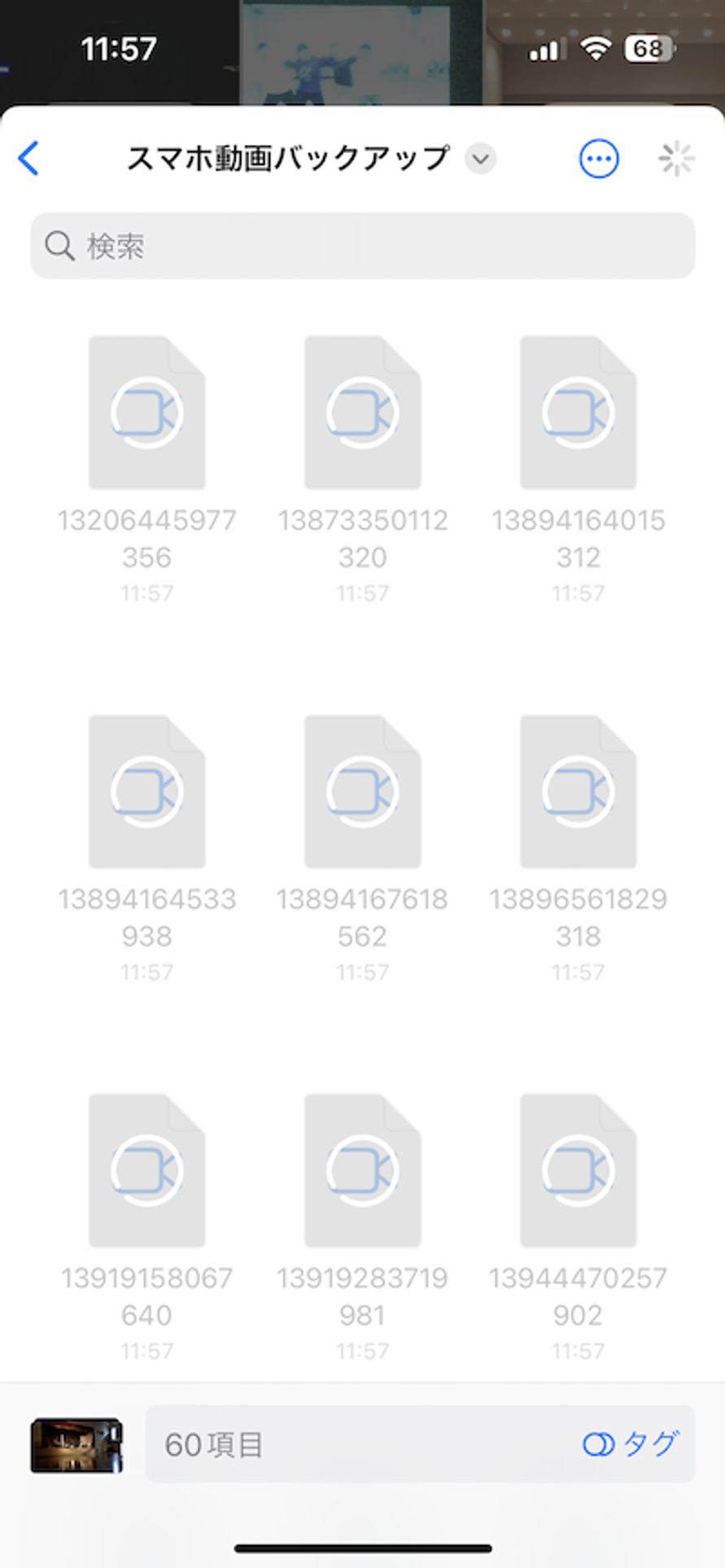Tap the 検索 search field
725x1568 pixels.
click(362, 246)
